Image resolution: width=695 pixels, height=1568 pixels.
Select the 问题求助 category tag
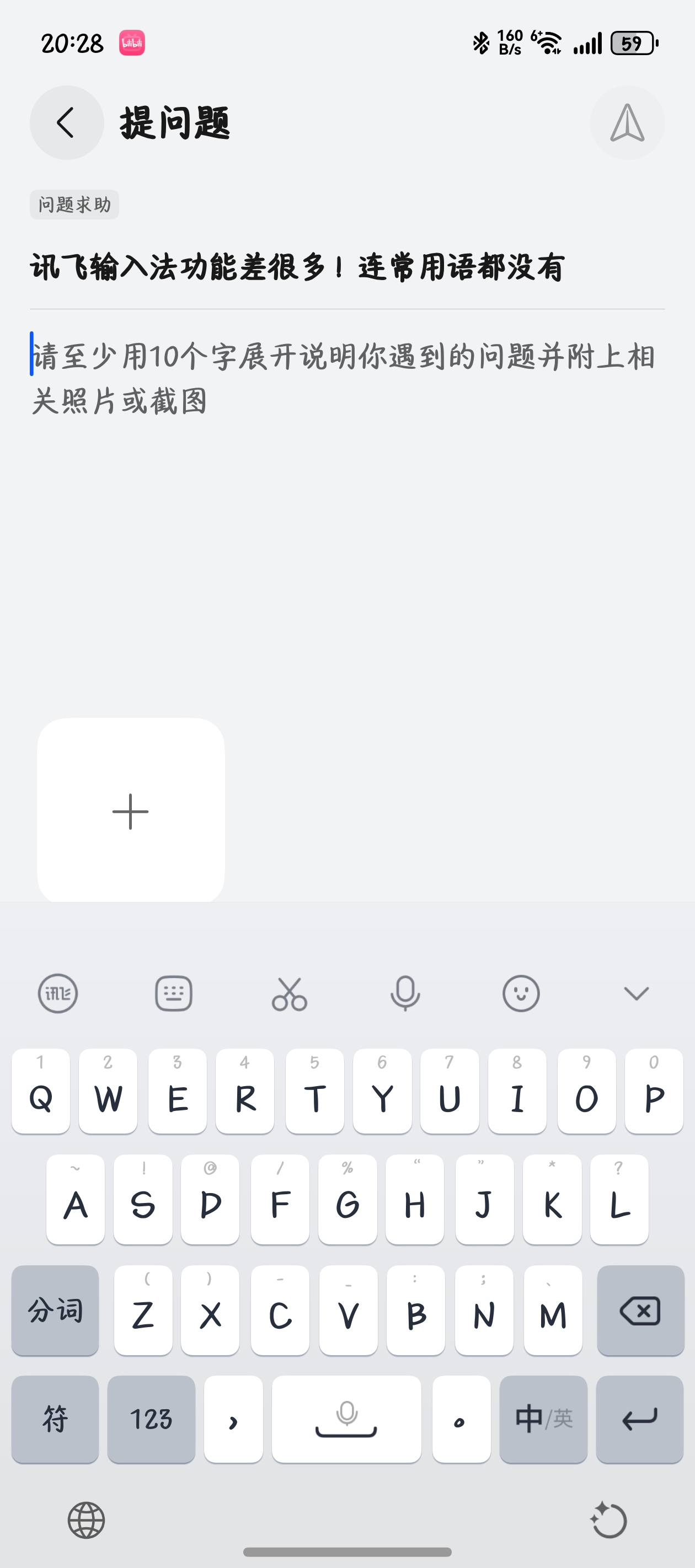[74, 205]
